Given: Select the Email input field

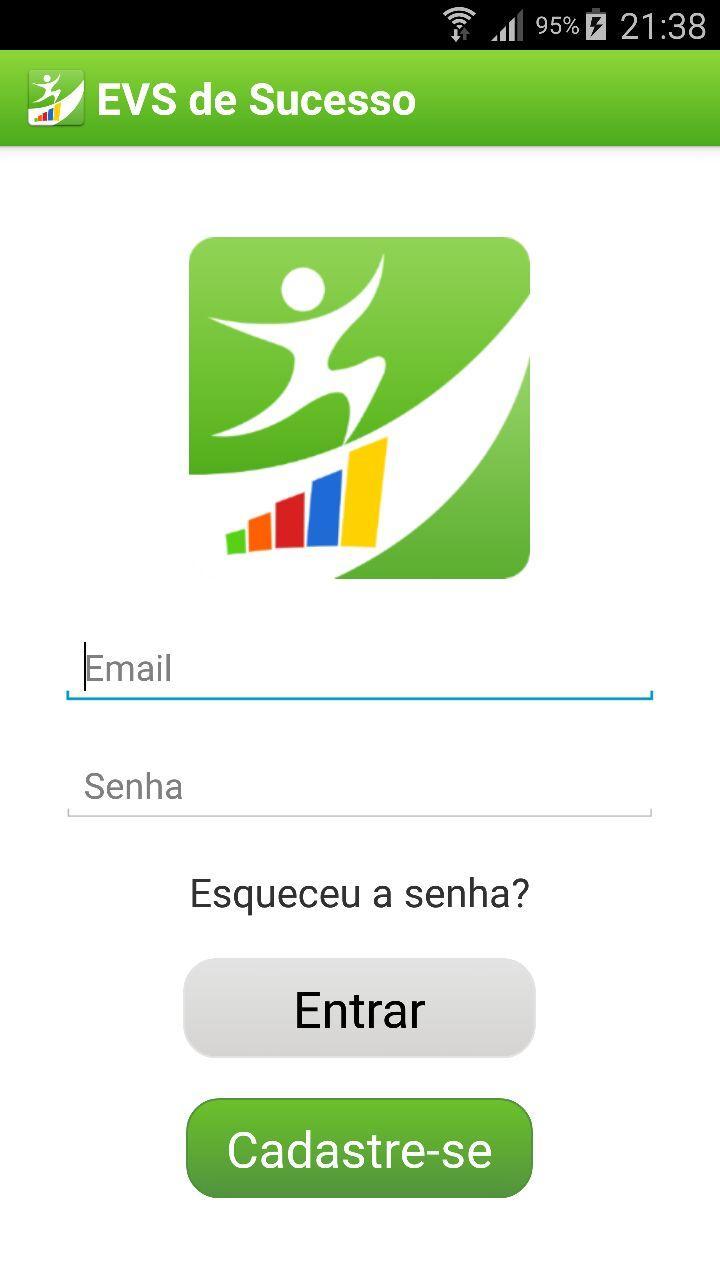Looking at the screenshot, I should (x=359, y=667).
